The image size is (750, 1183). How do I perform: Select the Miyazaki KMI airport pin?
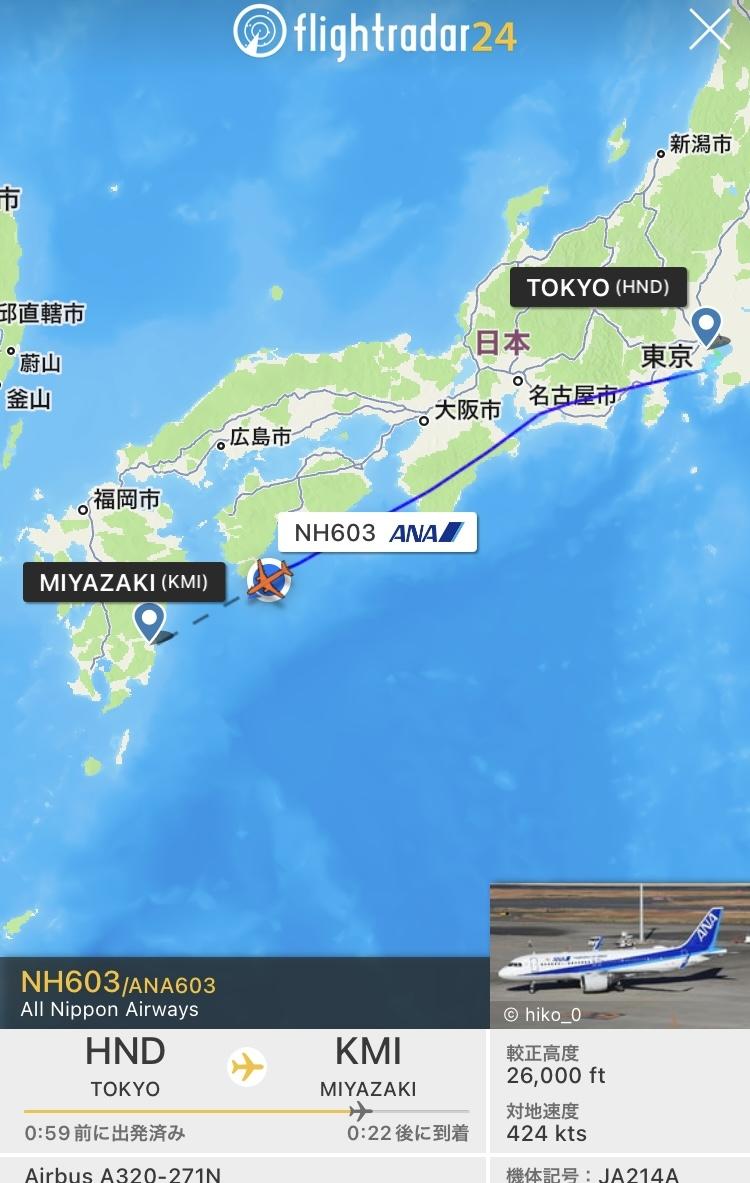149,623
